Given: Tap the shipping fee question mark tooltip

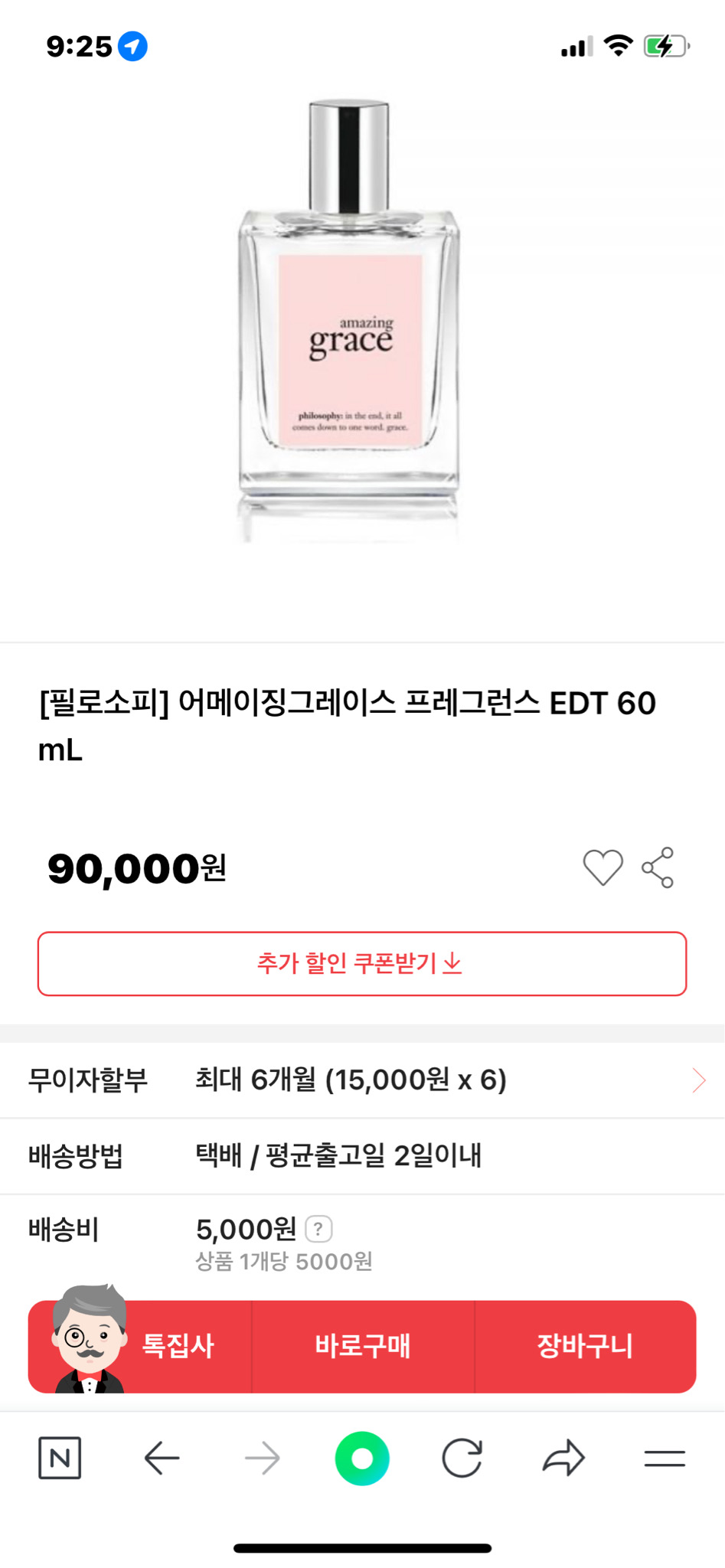Looking at the screenshot, I should 319,1228.
